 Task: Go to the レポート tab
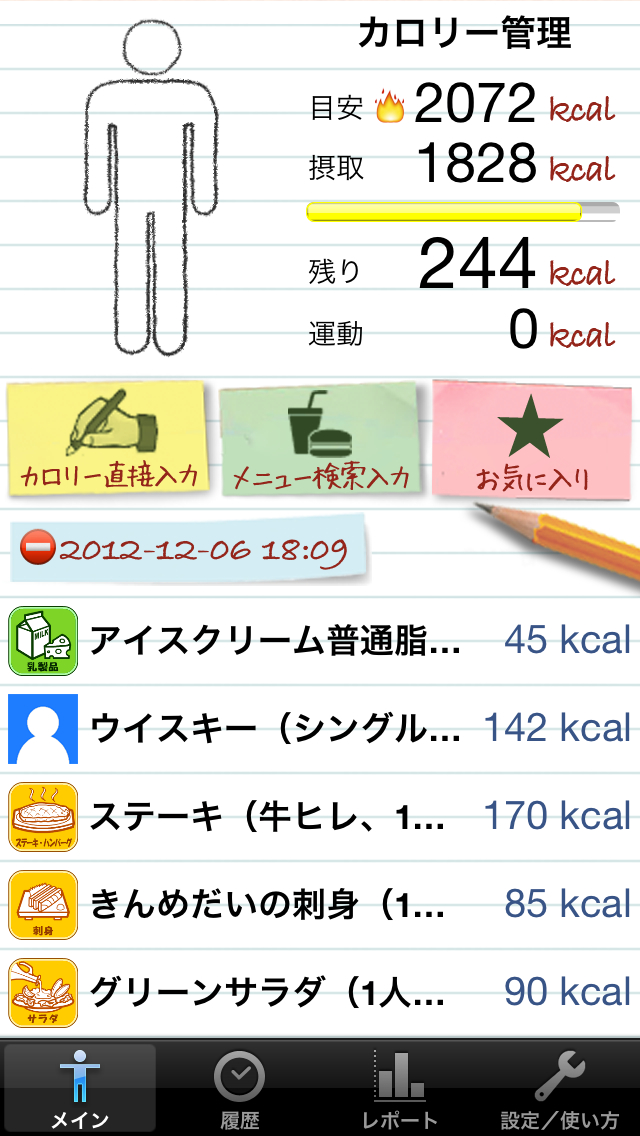(x=400, y=1087)
